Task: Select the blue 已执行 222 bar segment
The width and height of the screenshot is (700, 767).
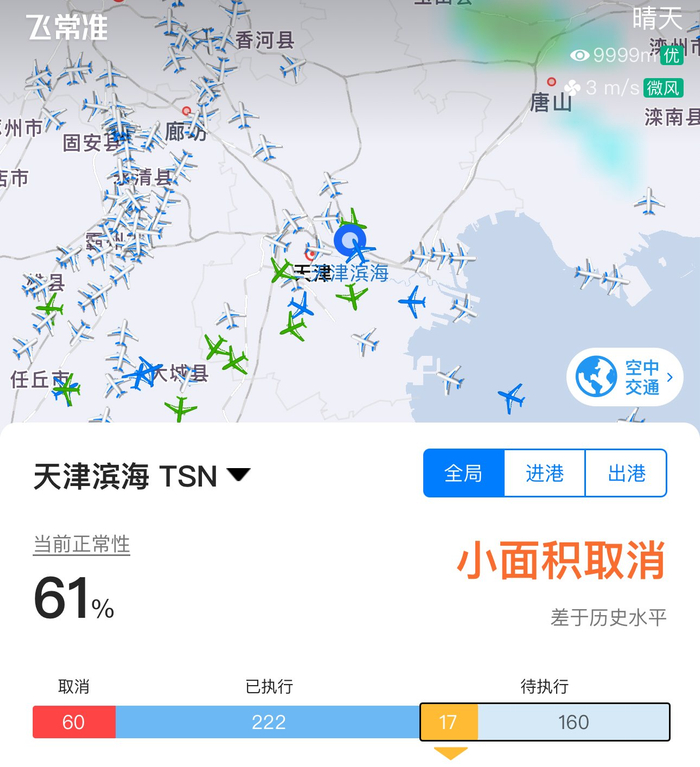Action: [268, 722]
